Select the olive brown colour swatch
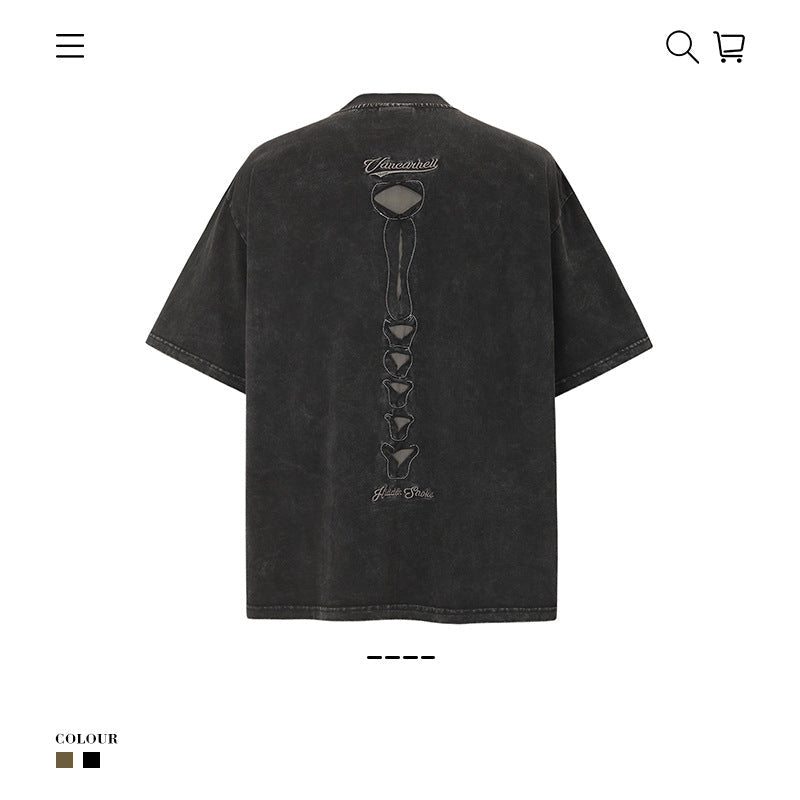The width and height of the screenshot is (800, 800). pyautogui.click(x=64, y=760)
